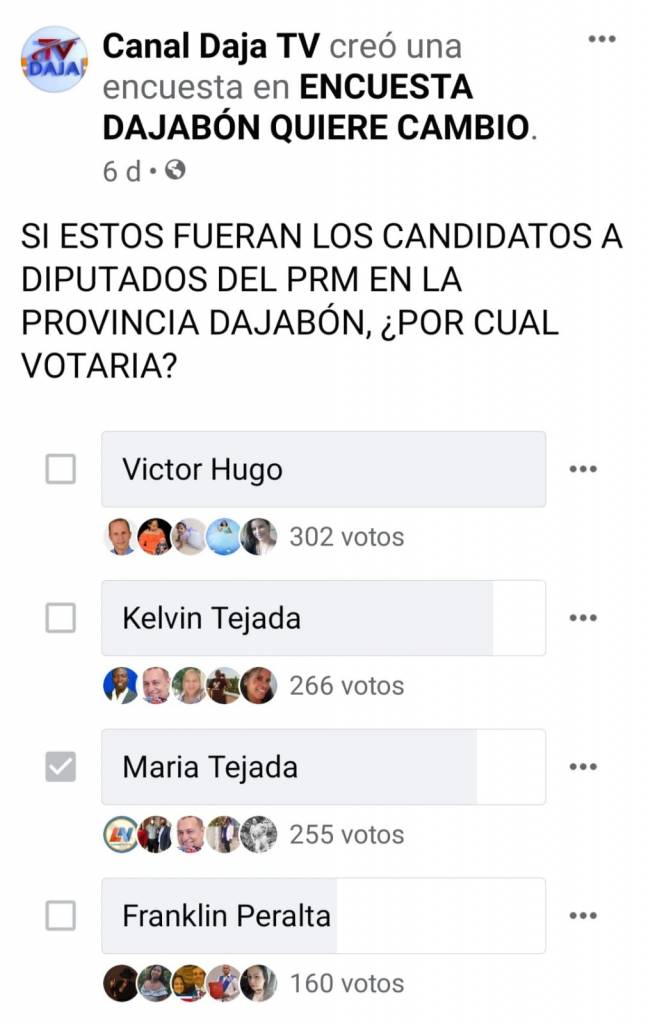The height and width of the screenshot is (1024, 648).
Task: Open options menu for Kelvin Tejada
Action: click(x=583, y=618)
